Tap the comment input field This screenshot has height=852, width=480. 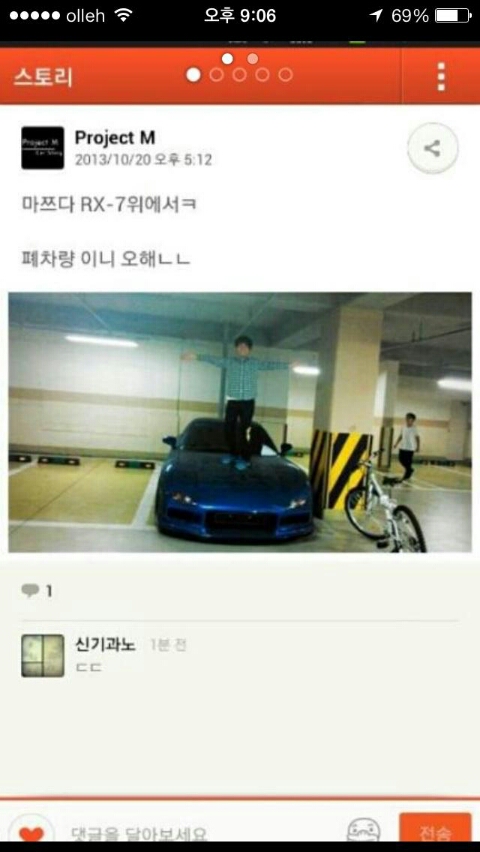201,832
